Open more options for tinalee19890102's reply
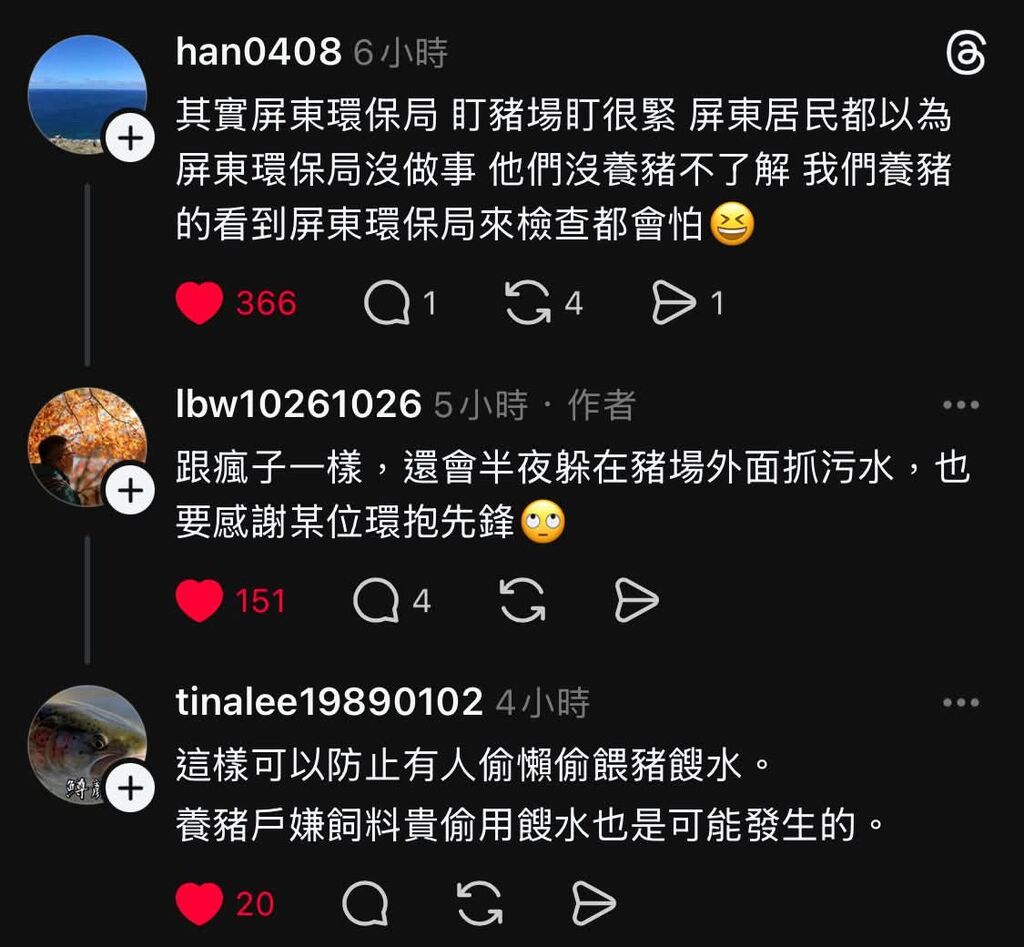 961,703
